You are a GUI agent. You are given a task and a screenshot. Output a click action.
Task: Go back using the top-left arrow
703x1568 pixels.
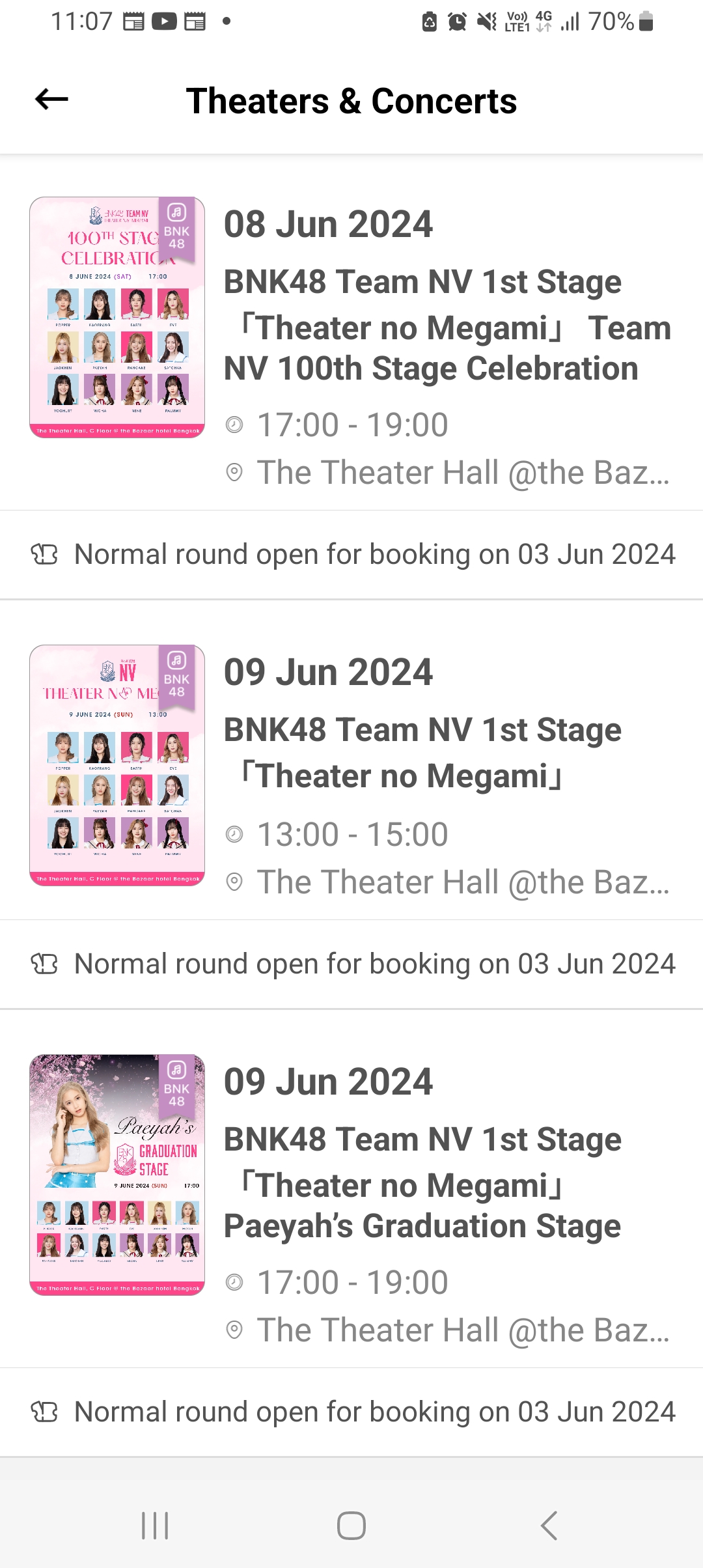pyautogui.click(x=51, y=100)
